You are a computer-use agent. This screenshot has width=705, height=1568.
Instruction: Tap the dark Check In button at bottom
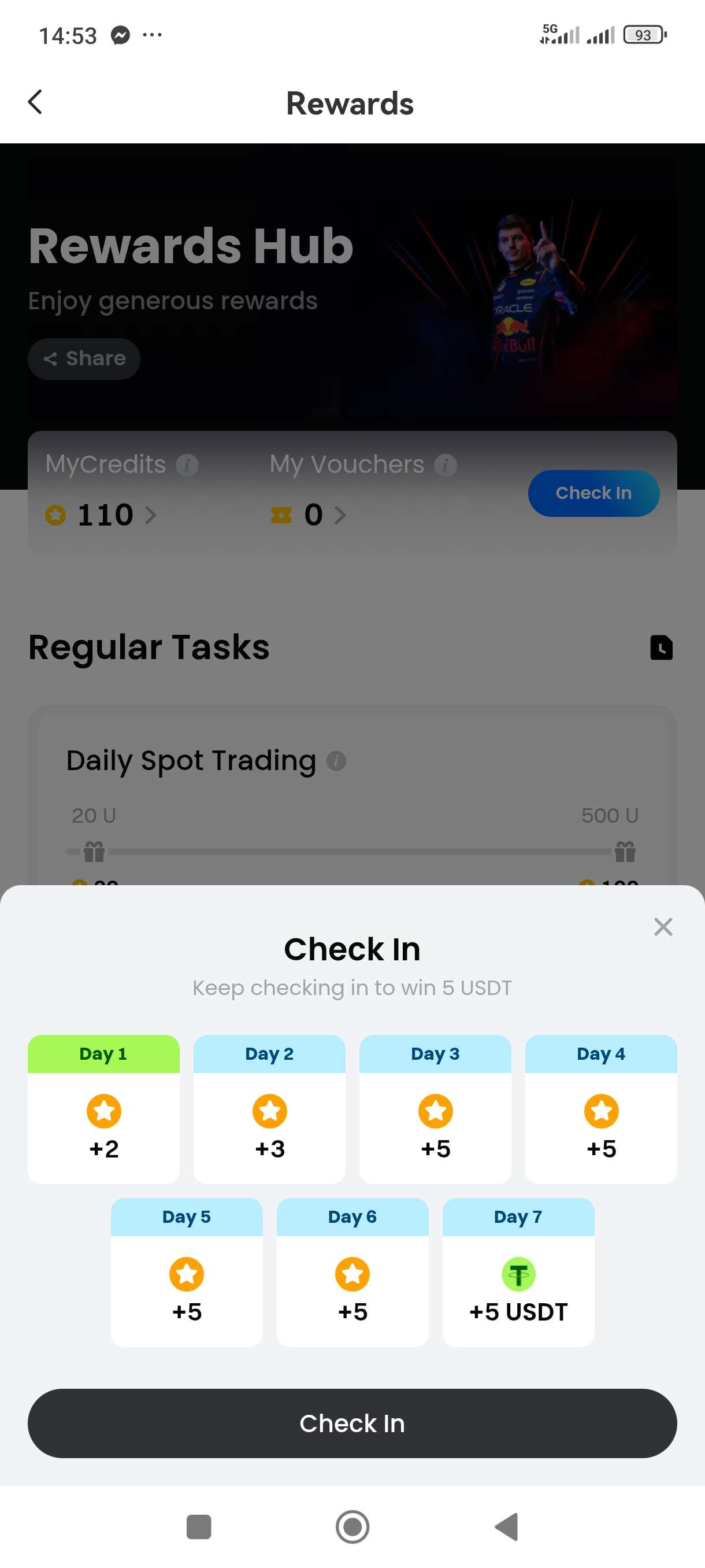(x=352, y=1423)
